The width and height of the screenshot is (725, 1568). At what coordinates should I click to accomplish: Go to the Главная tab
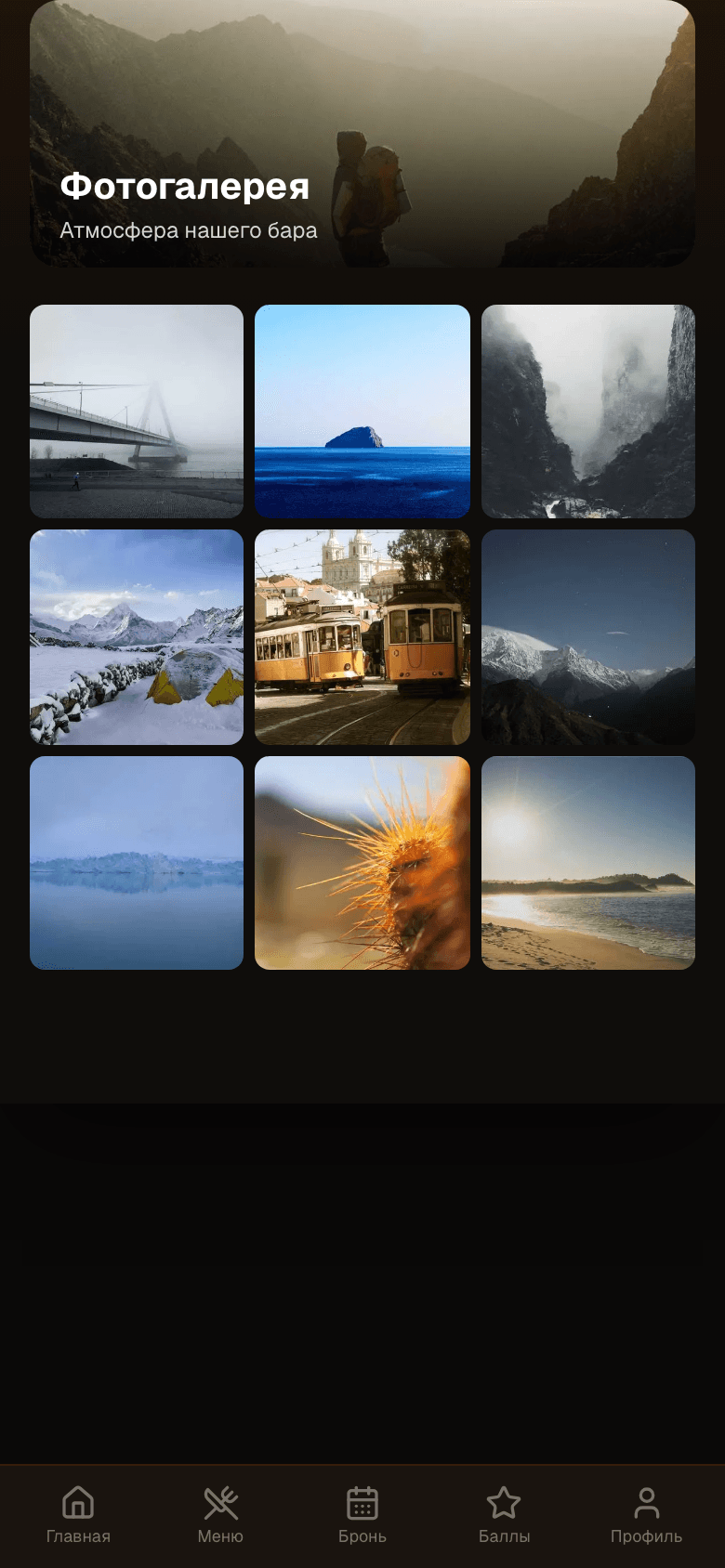pos(78,1515)
